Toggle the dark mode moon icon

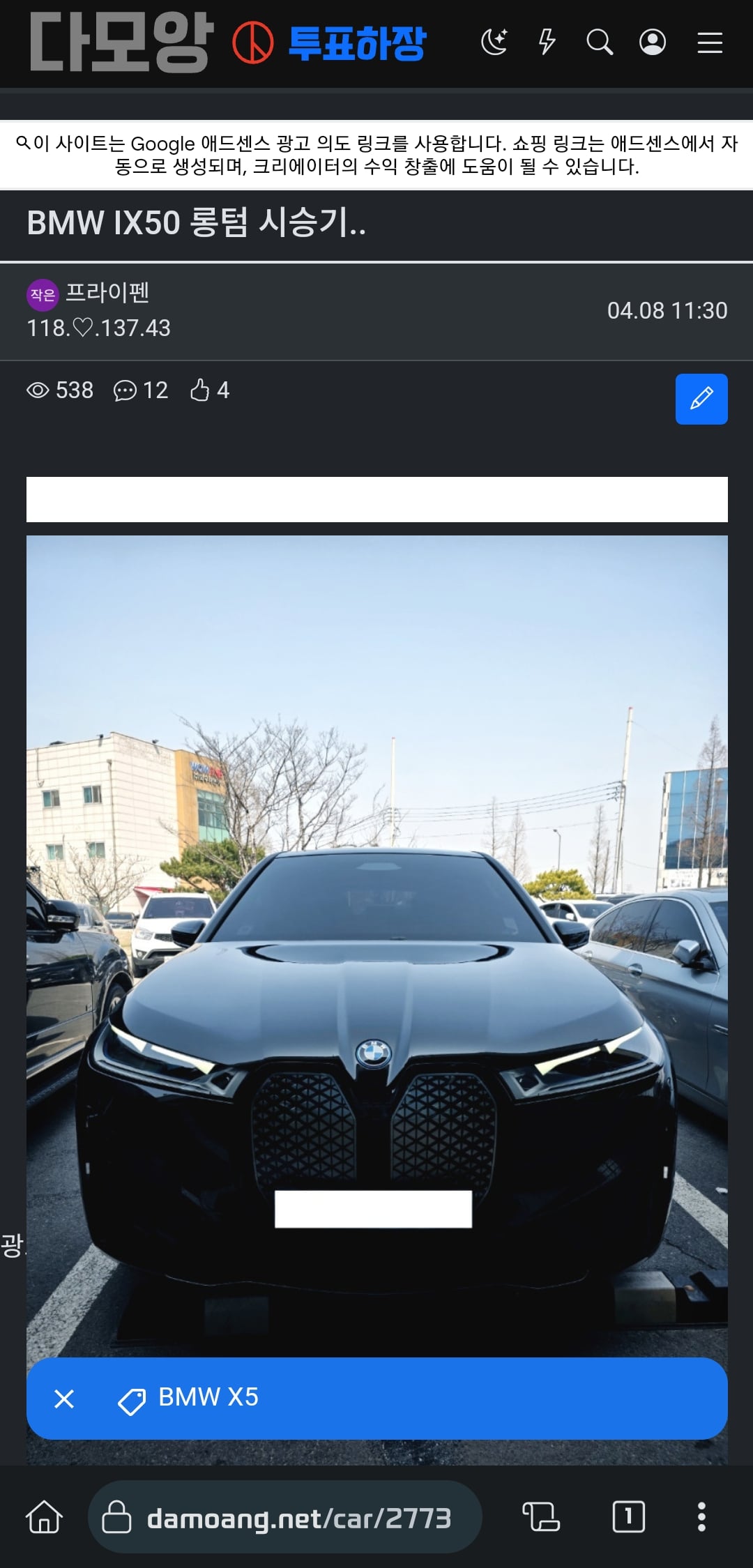tap(494, 43)
